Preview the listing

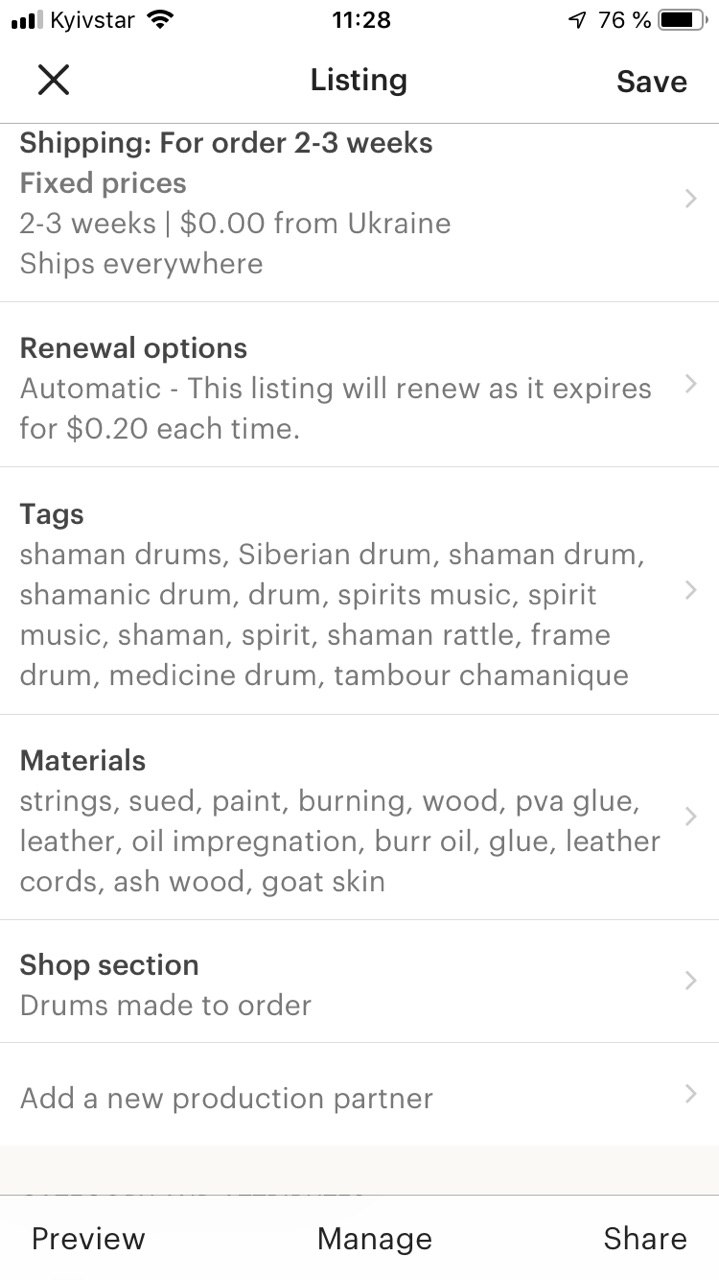pos(88,1239)
